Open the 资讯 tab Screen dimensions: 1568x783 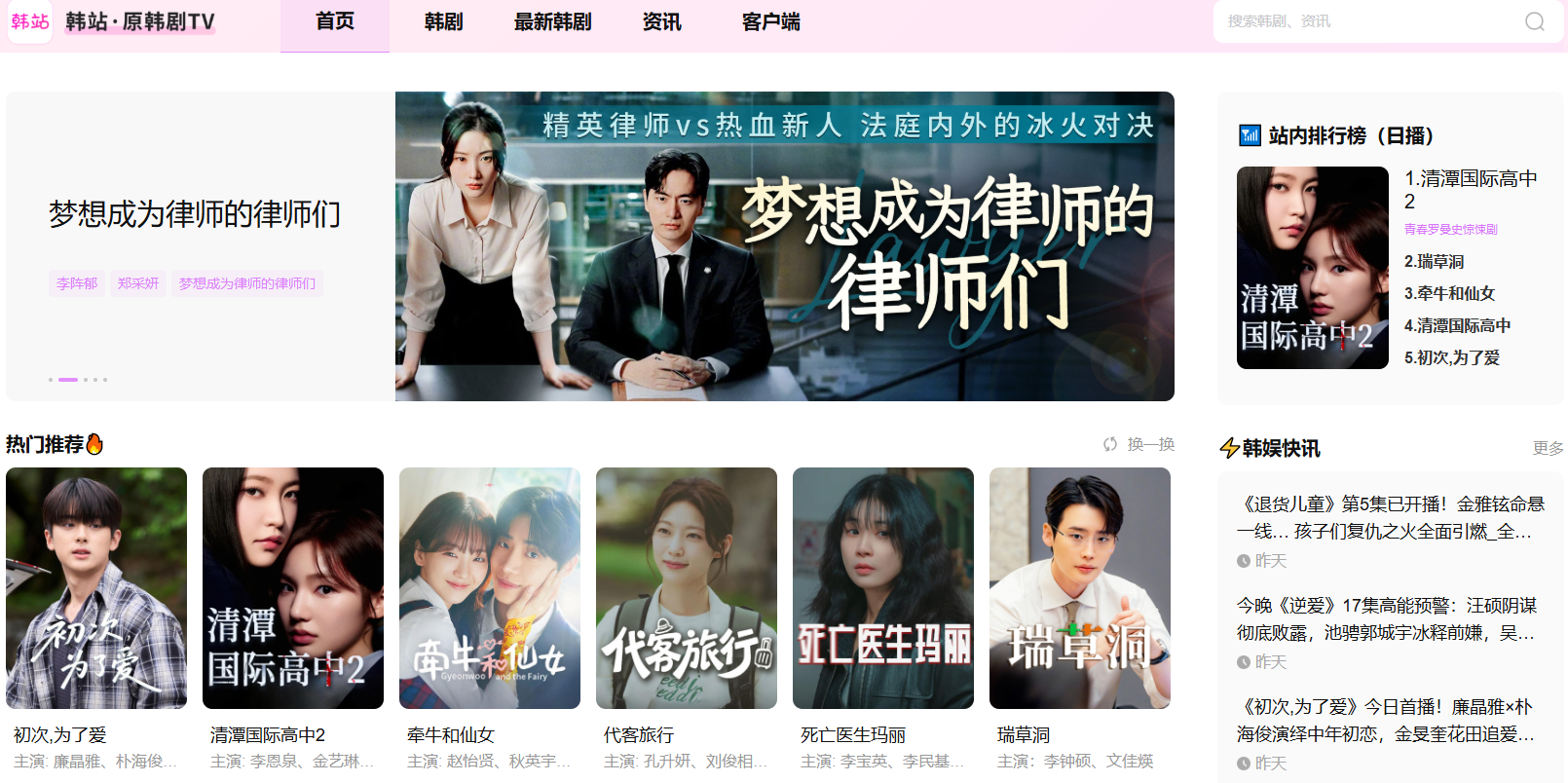[x=661, y=21]
